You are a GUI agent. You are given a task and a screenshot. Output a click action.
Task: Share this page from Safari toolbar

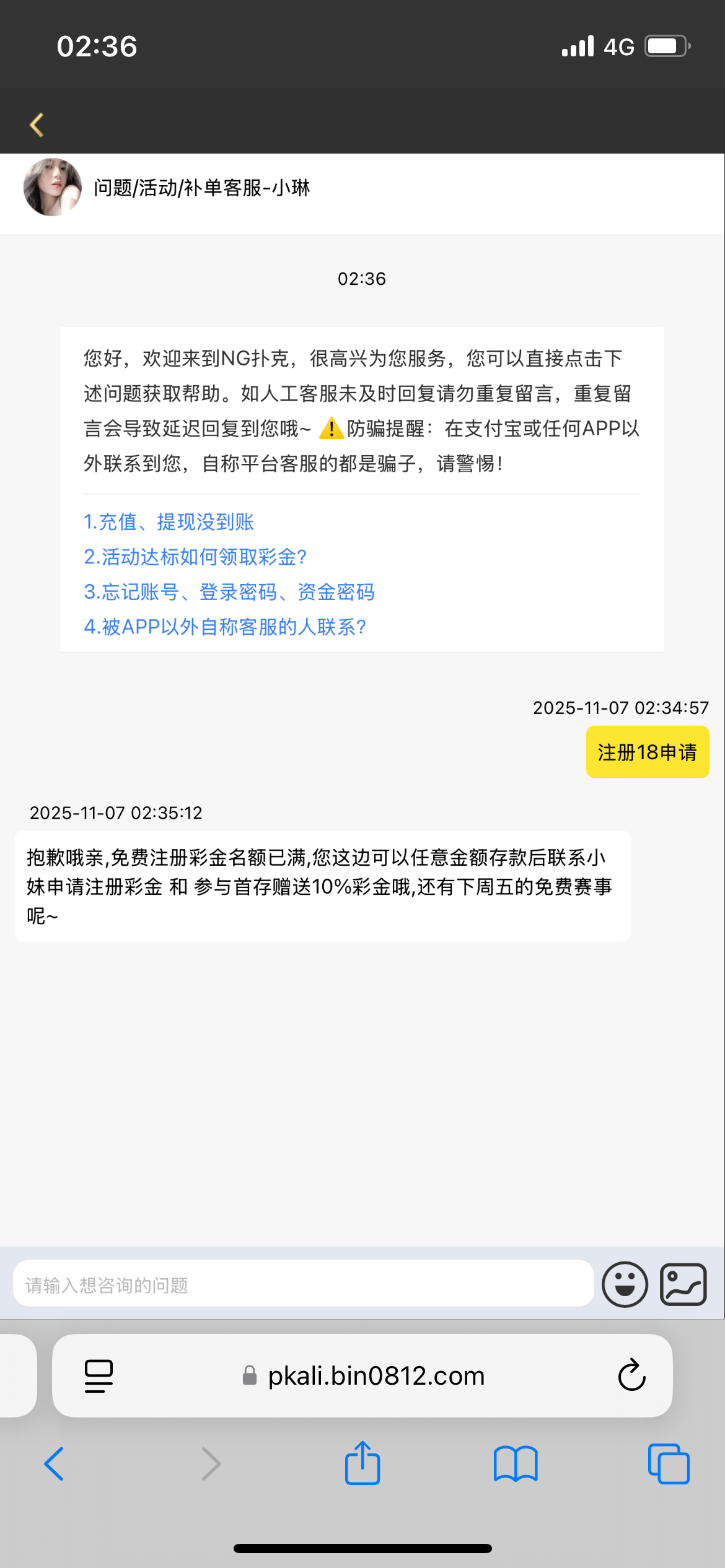[x=362, y=1464]
